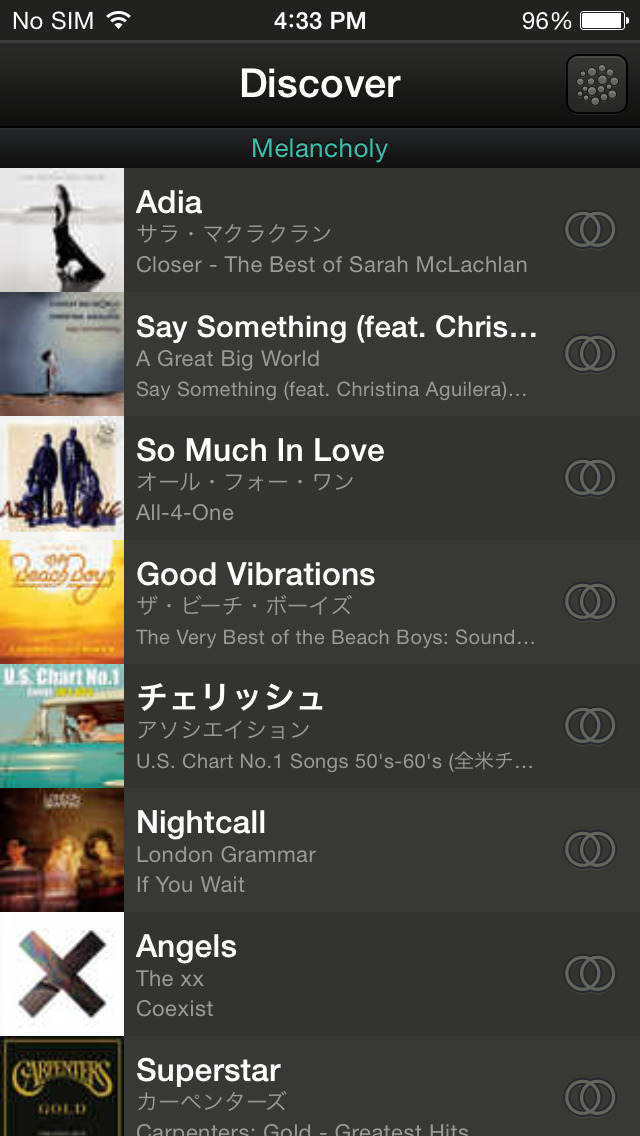640x1136 pixels.
Task: Open the チェリッシュ track row
Action: coord(330,726)
